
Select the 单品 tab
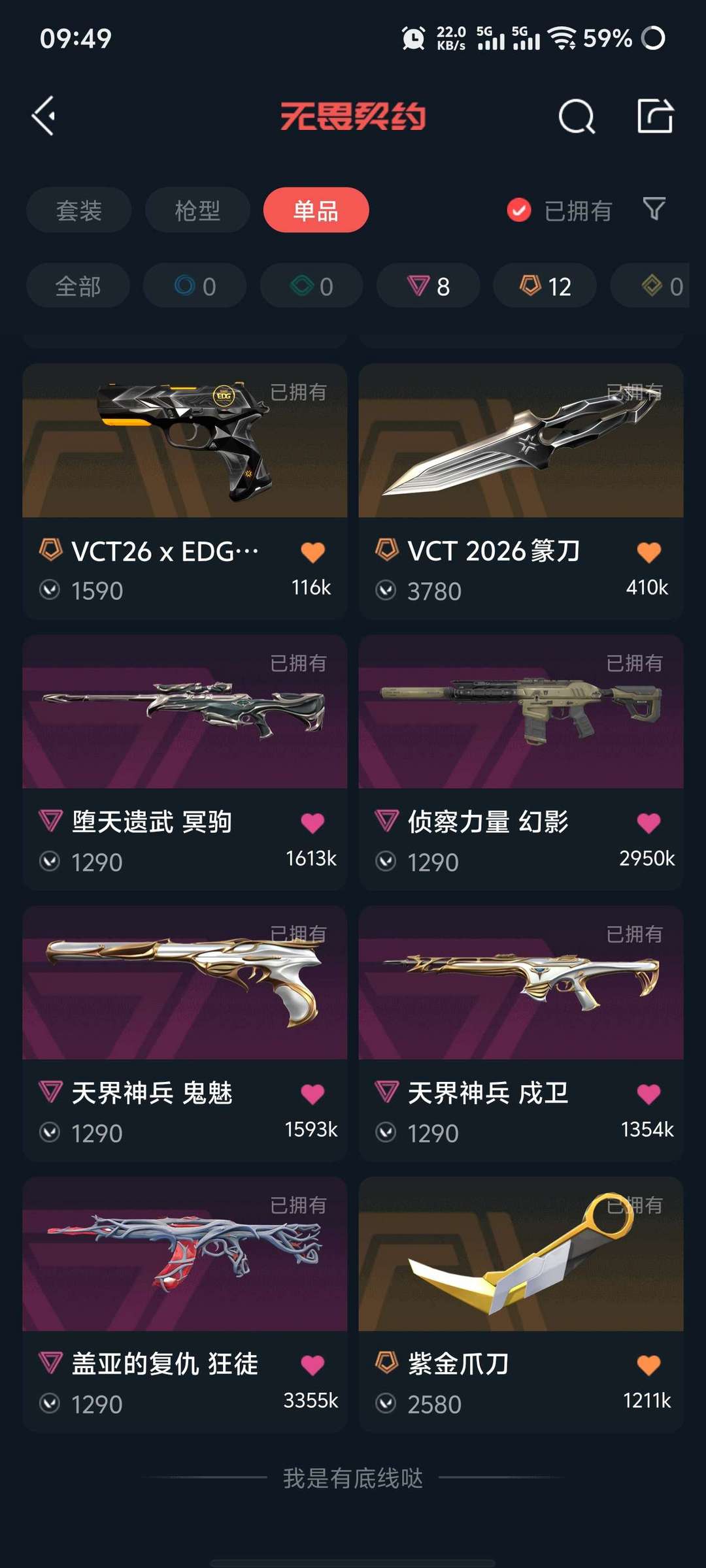[316, 210]
